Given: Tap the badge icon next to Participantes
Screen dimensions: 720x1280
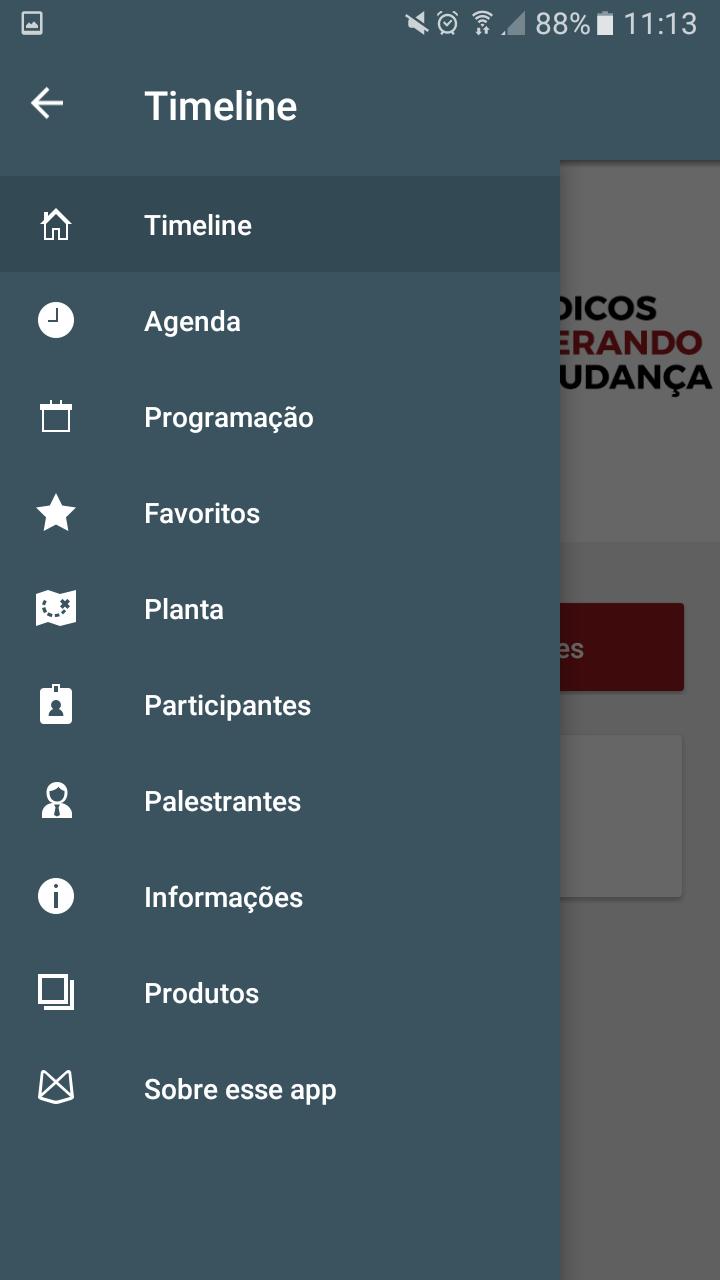Looking at the screenshot, I should 55,704.
